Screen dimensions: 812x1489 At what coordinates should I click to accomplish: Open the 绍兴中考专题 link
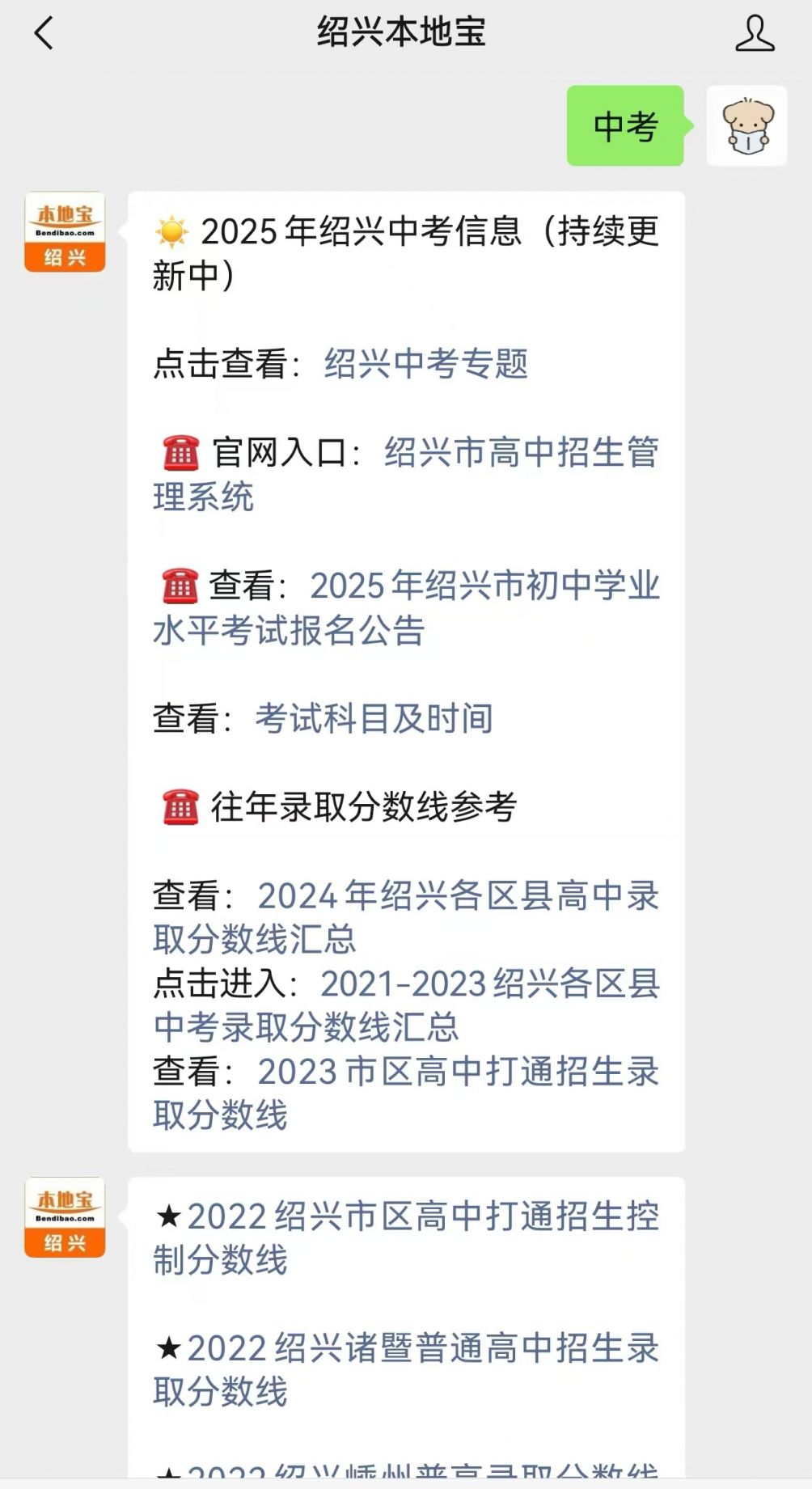tap(426, 363)
